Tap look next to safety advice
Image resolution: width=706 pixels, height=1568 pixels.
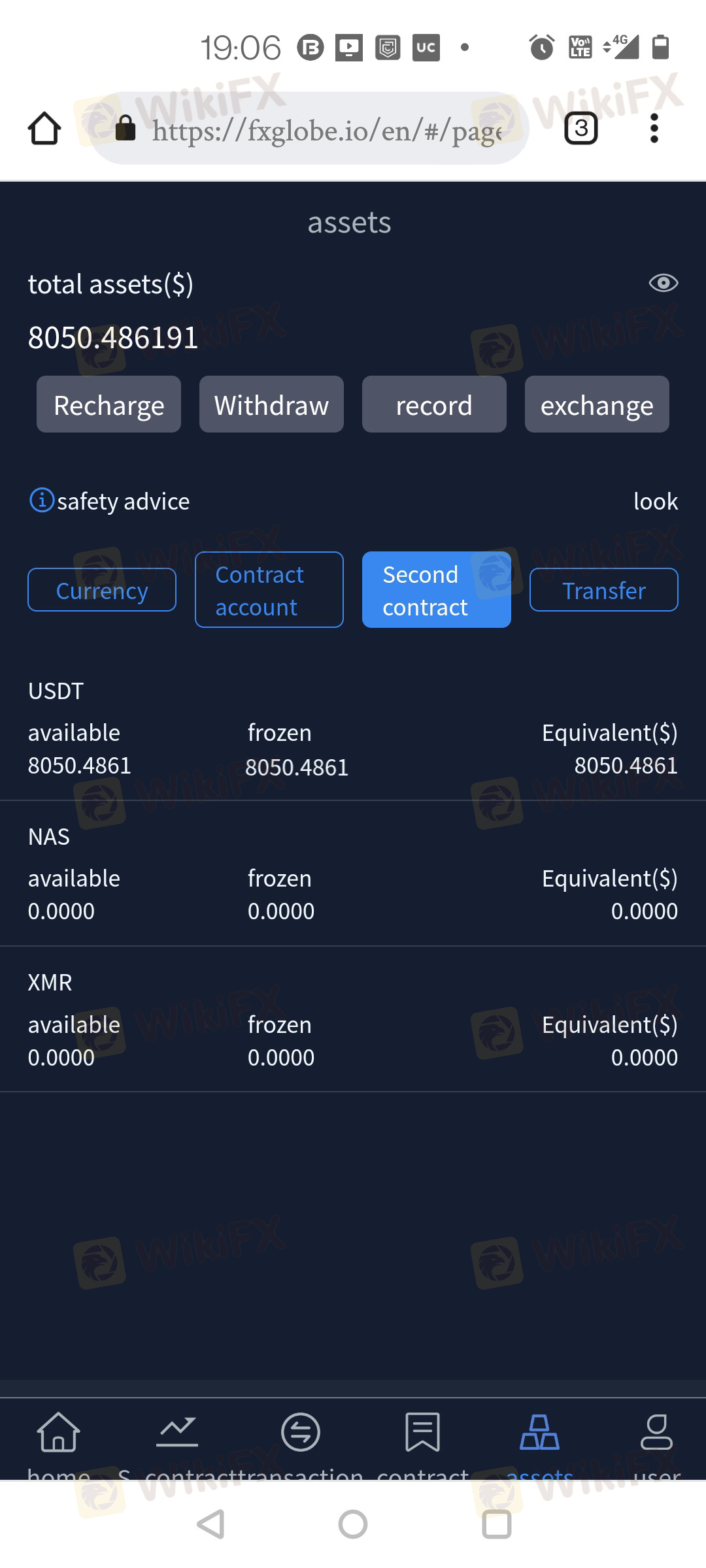656,501
